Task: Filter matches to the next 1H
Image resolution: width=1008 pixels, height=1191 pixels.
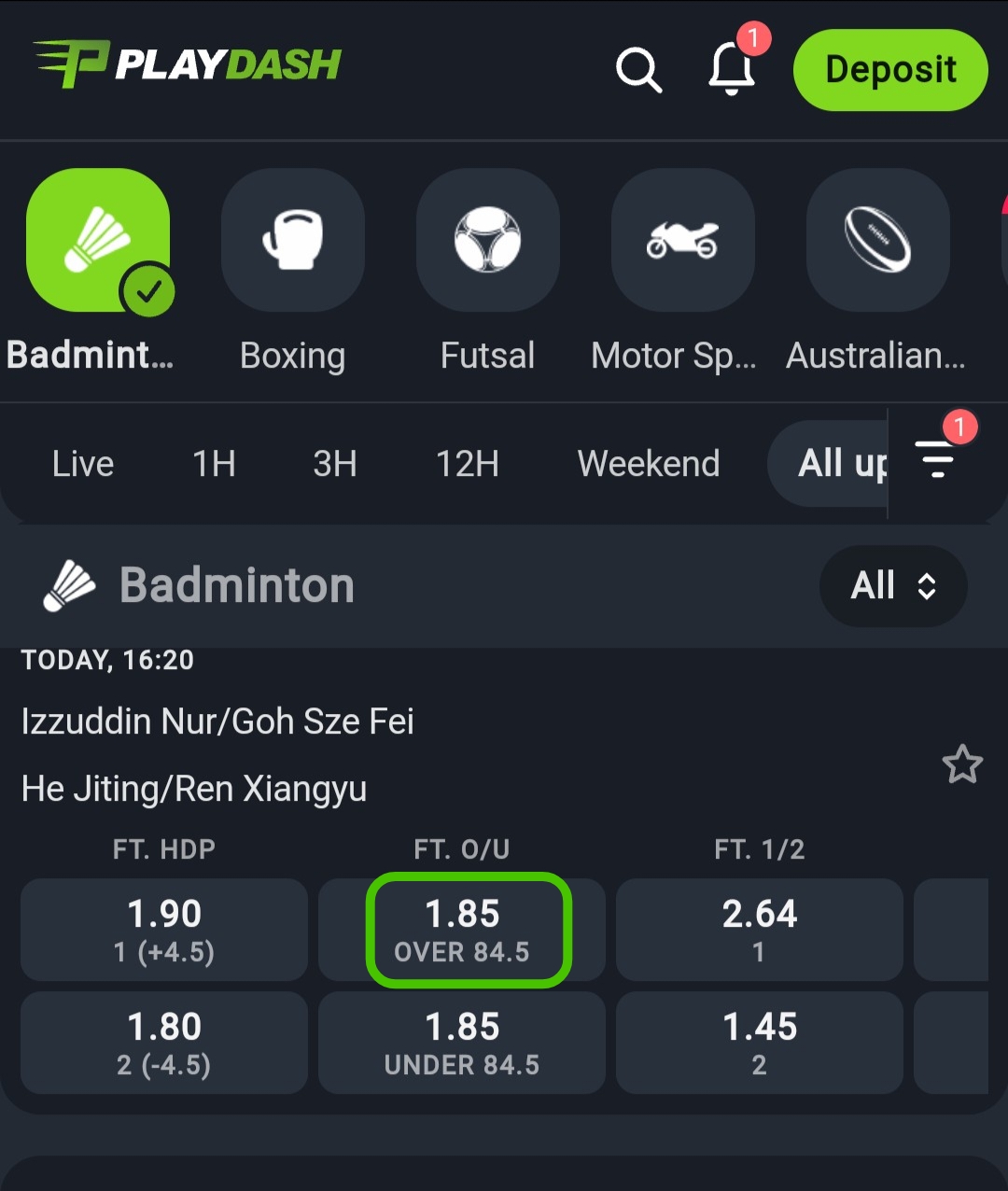Action: pos(214,464)
